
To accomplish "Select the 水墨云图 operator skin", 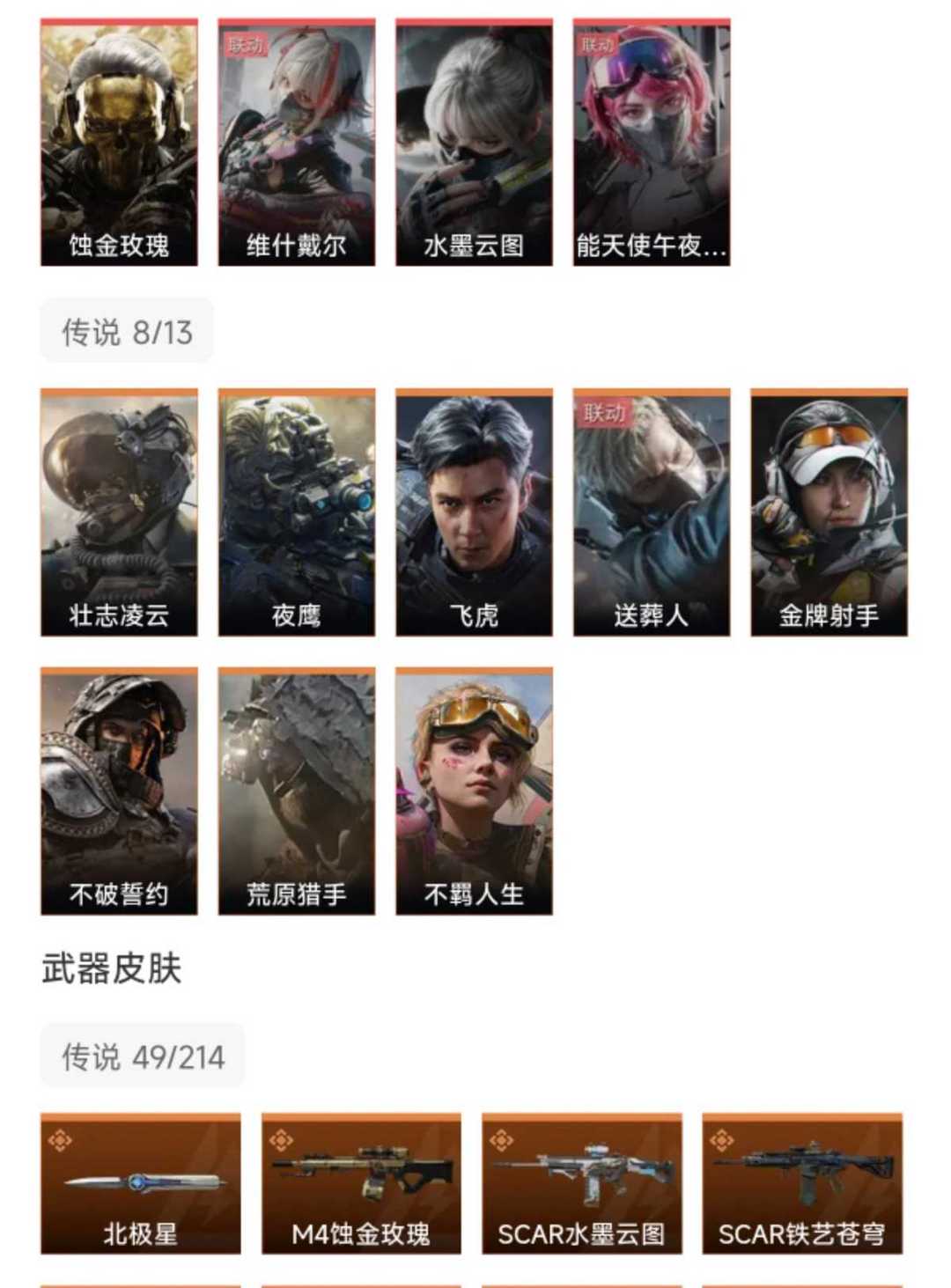I will click(x=474, y=143).
